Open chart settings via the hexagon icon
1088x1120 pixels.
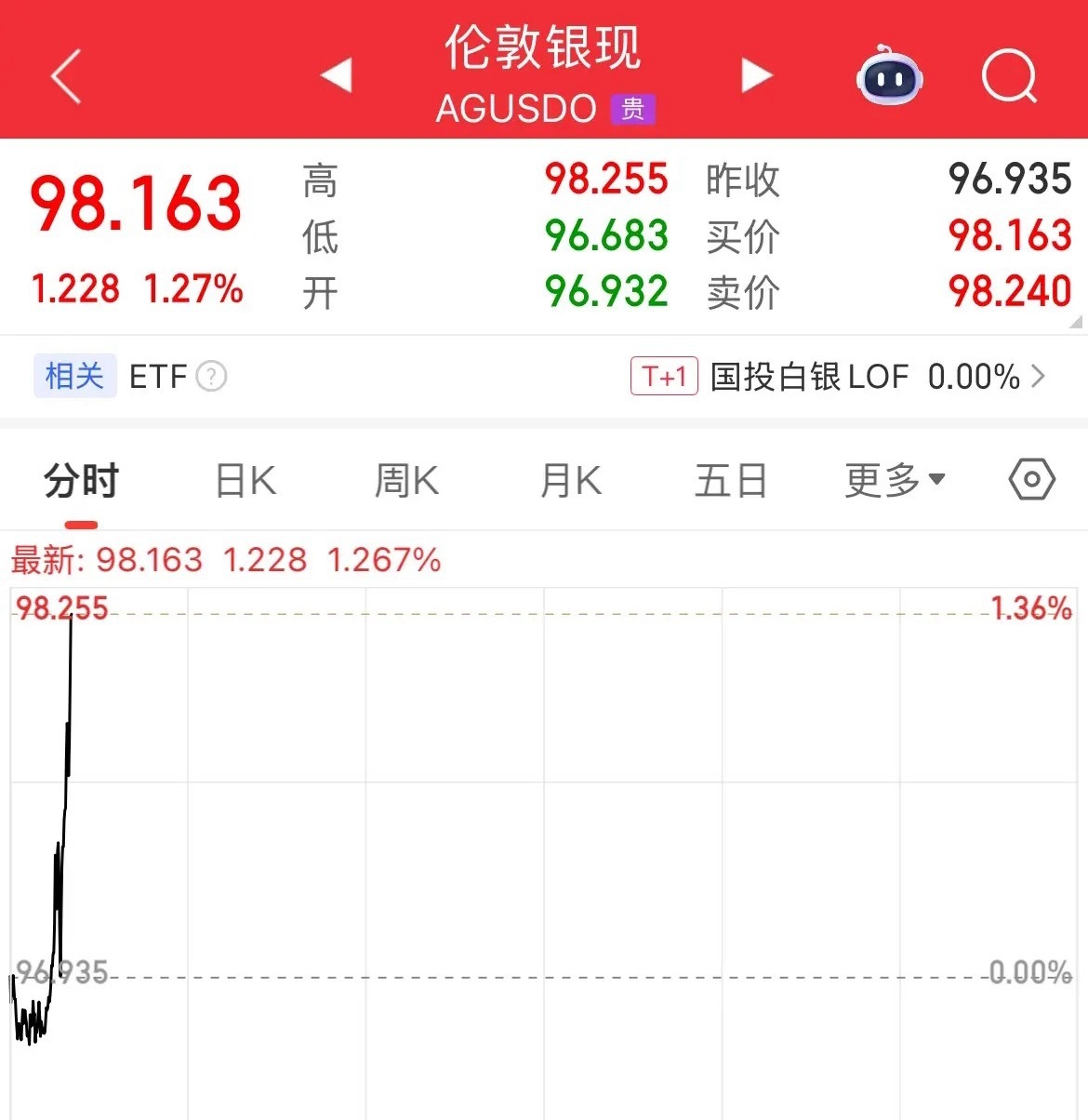[1030, 479]
